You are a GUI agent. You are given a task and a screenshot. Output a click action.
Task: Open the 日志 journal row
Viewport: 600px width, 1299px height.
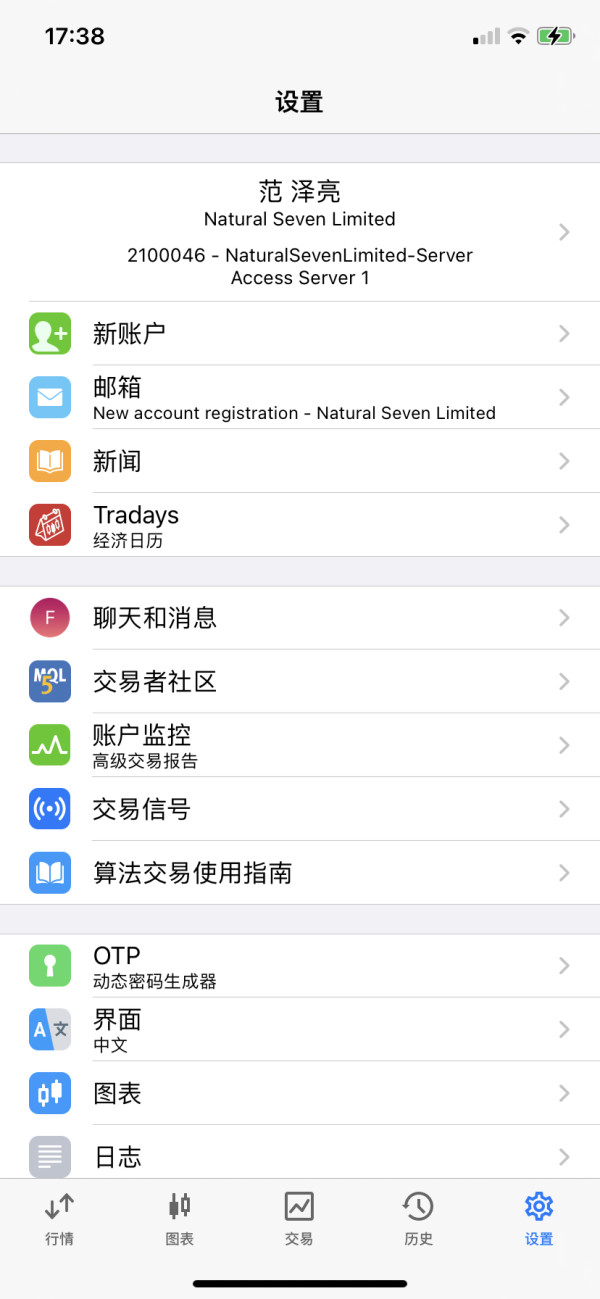click(300, 1152)
